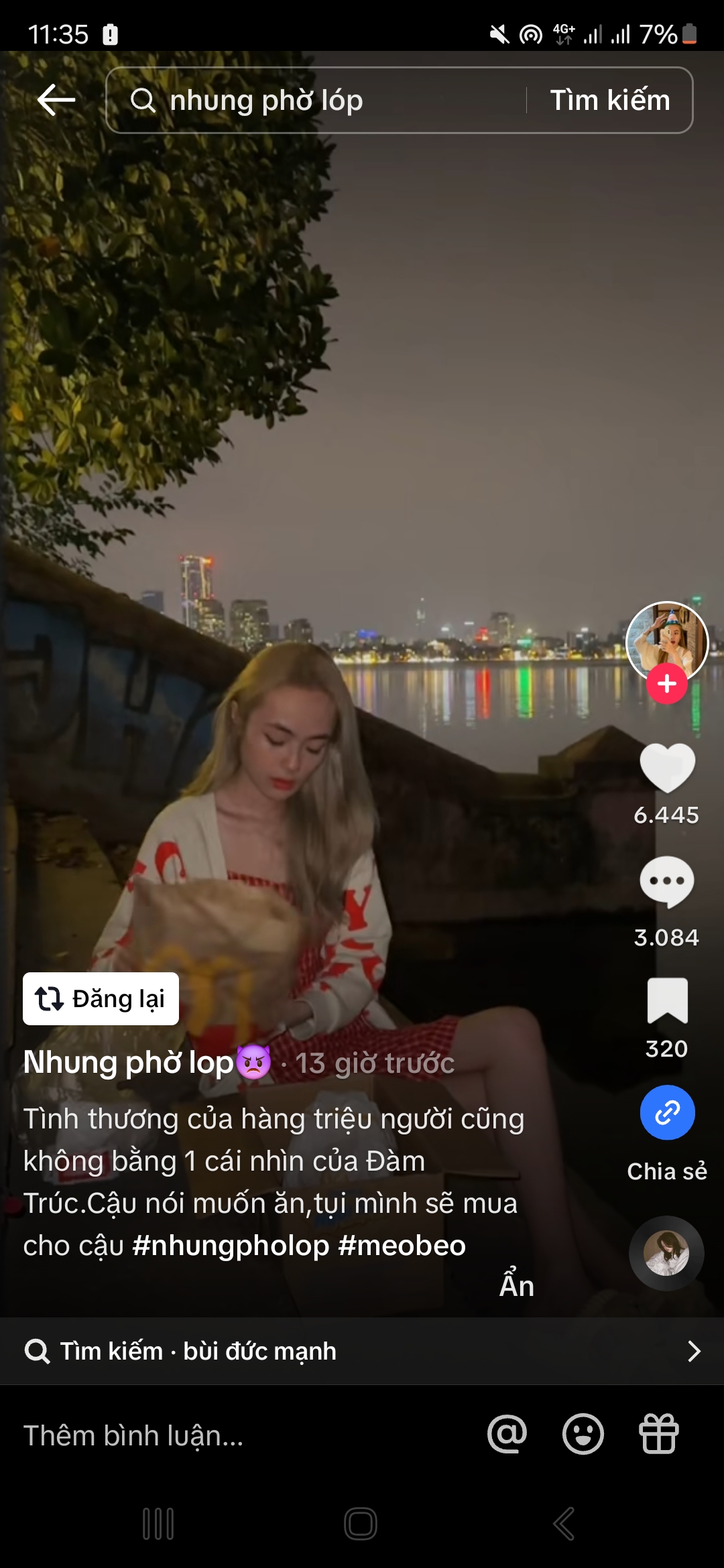Go back using the top-left arrow
The image size is (724, 1568).
[56, 101]
